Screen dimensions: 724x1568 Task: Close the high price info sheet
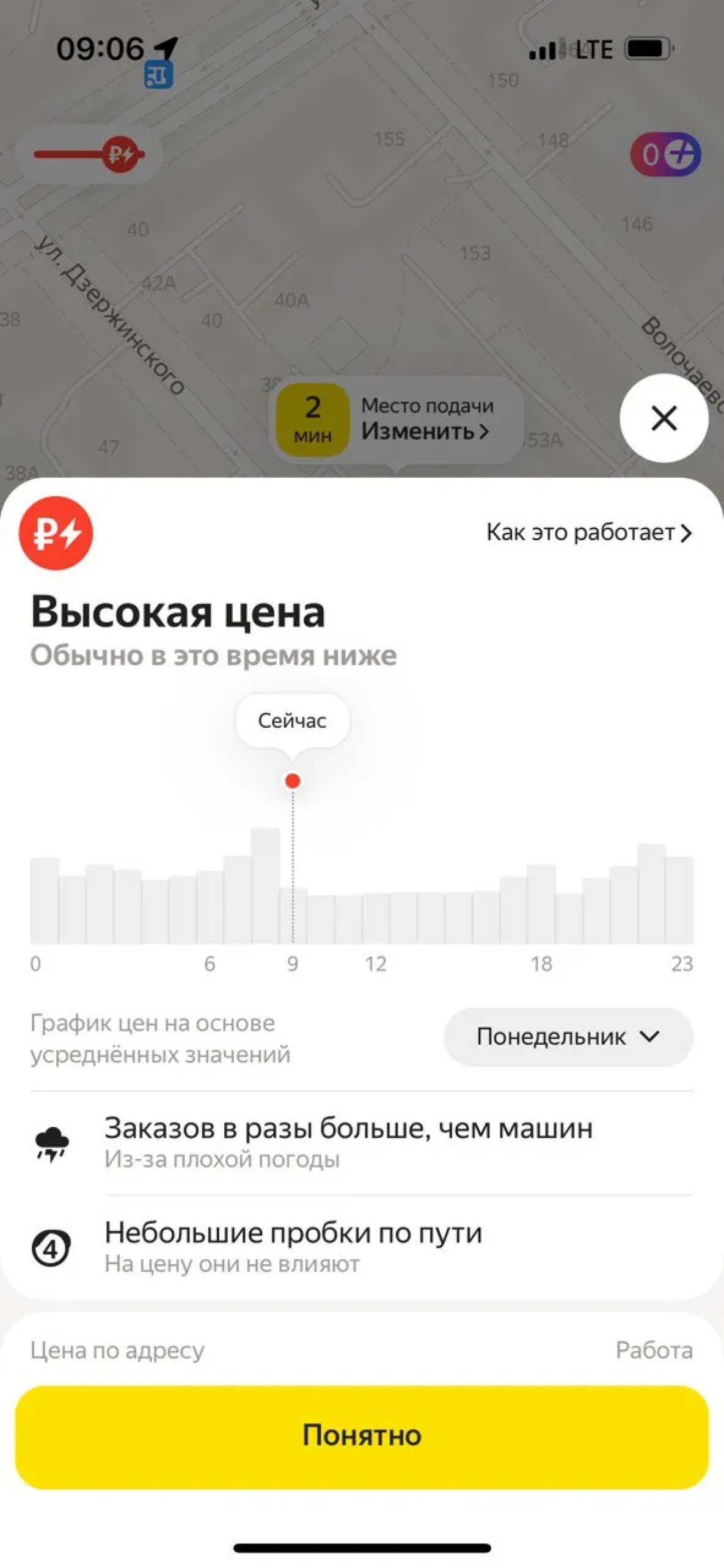[664, 419]
